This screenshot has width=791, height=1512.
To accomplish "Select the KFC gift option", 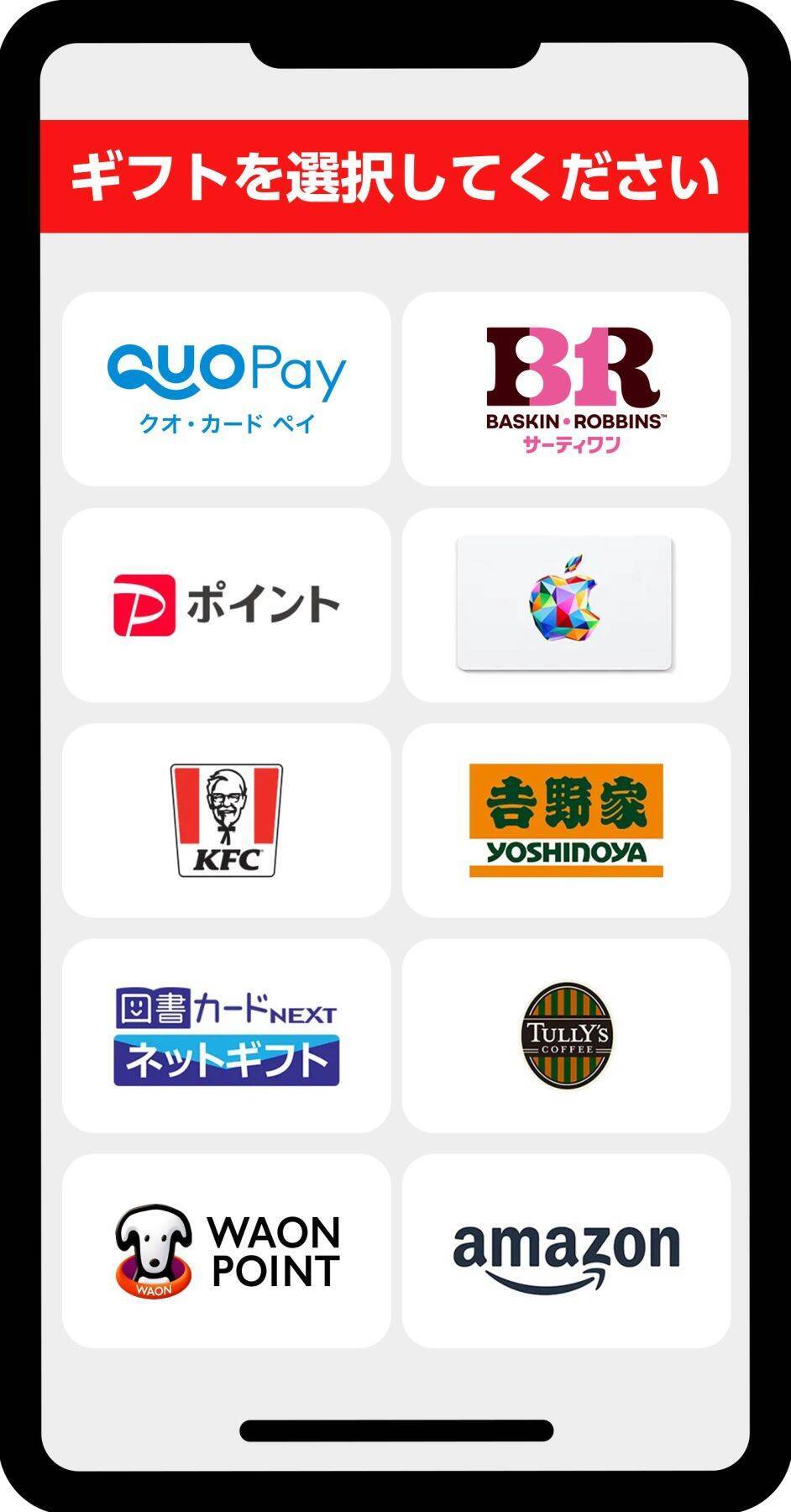I will coord(227,819).
